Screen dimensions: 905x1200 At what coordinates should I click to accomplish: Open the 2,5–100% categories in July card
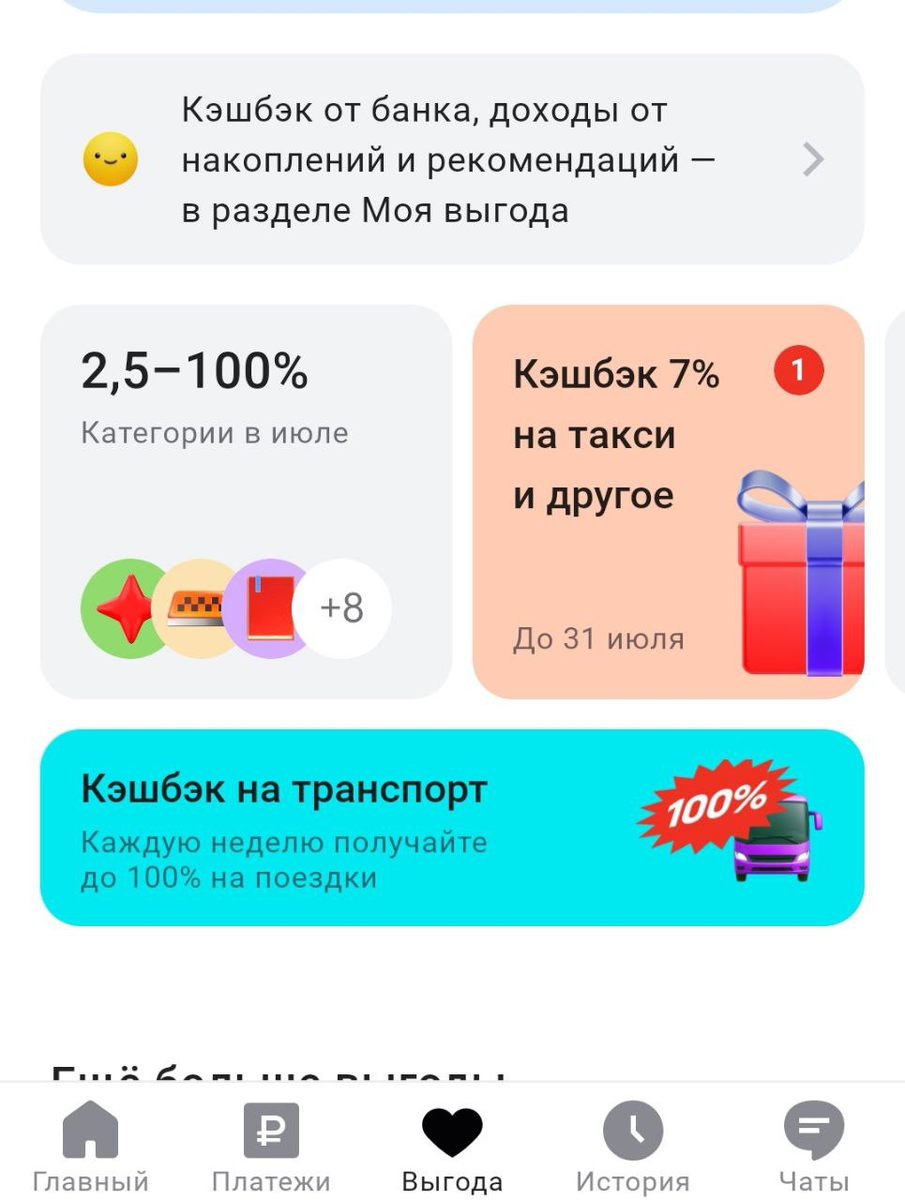pos(246,502)
